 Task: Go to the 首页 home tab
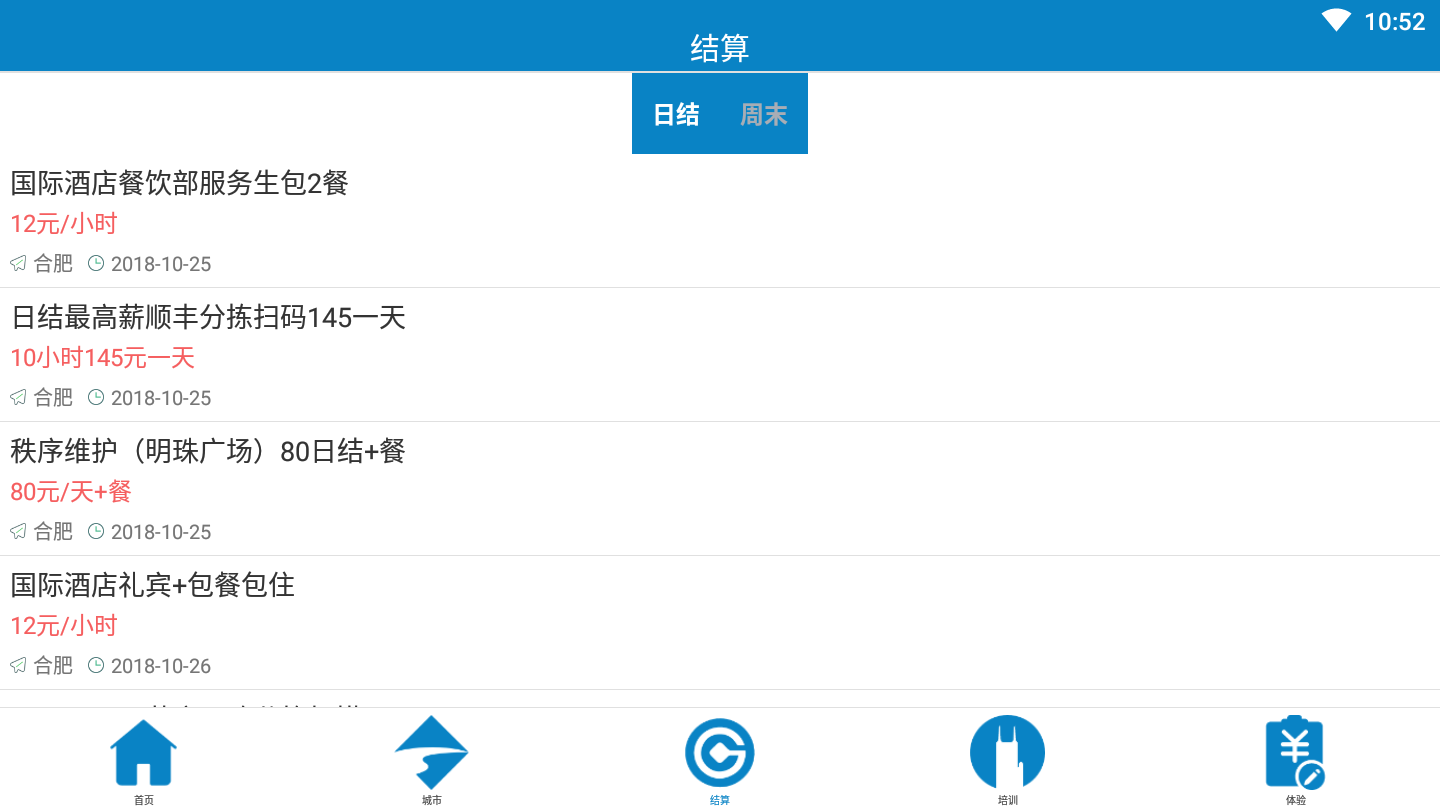144,760
